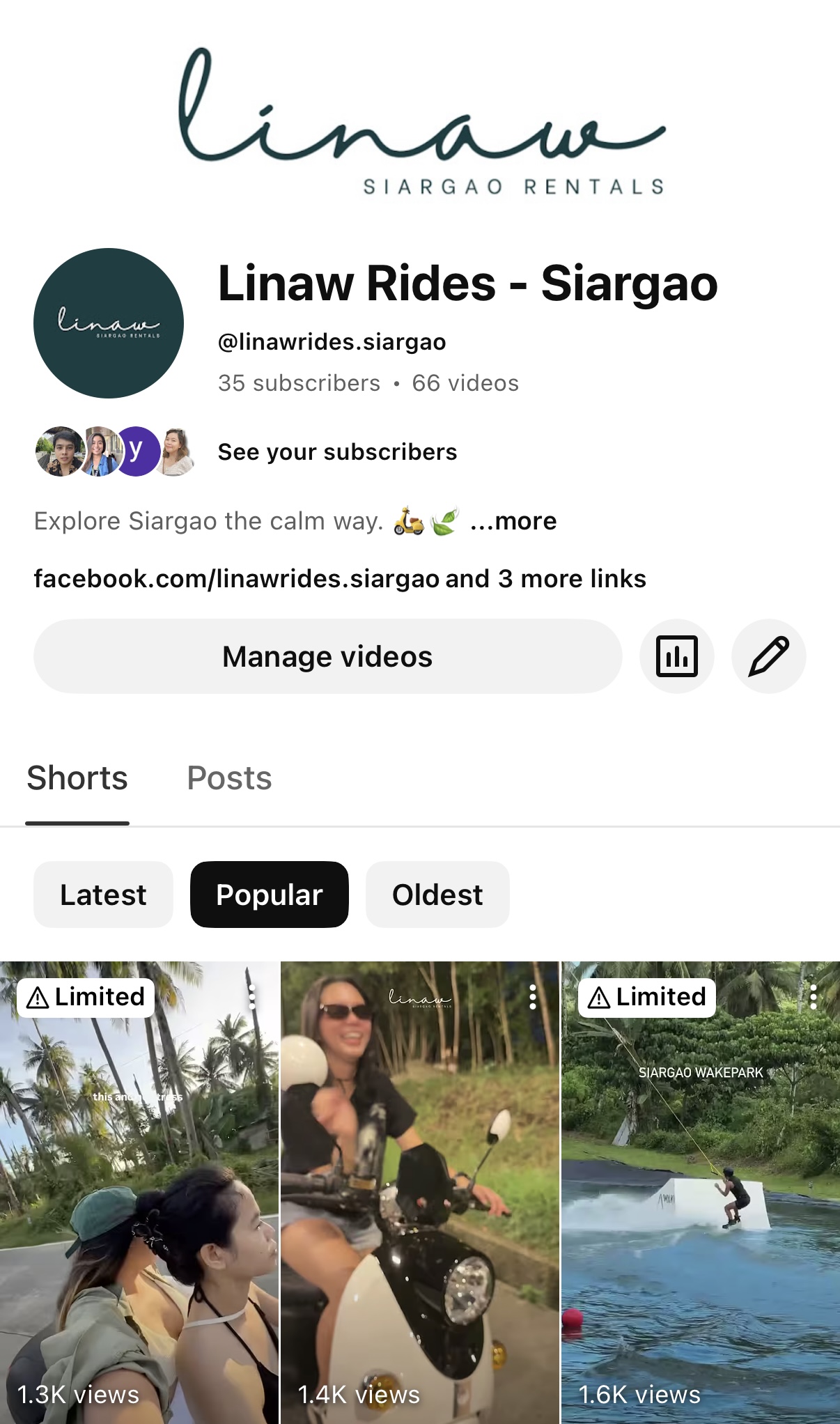Image resolution: width=840 pixels, height=1424 pixels.
Task: Tap the Manage videos button
Action: click(327, 656)
